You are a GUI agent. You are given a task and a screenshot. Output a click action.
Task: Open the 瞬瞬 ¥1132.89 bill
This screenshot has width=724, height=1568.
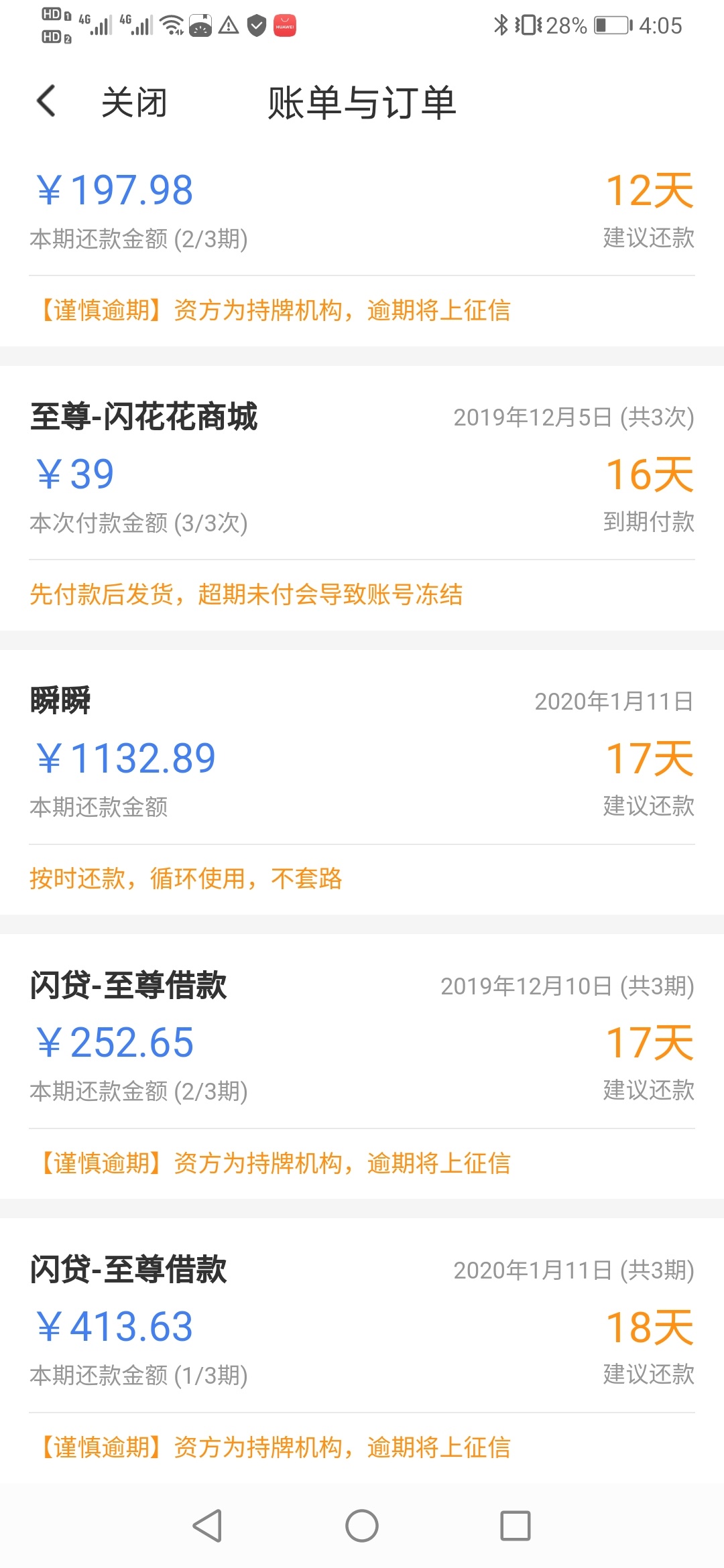coord(362,782)
